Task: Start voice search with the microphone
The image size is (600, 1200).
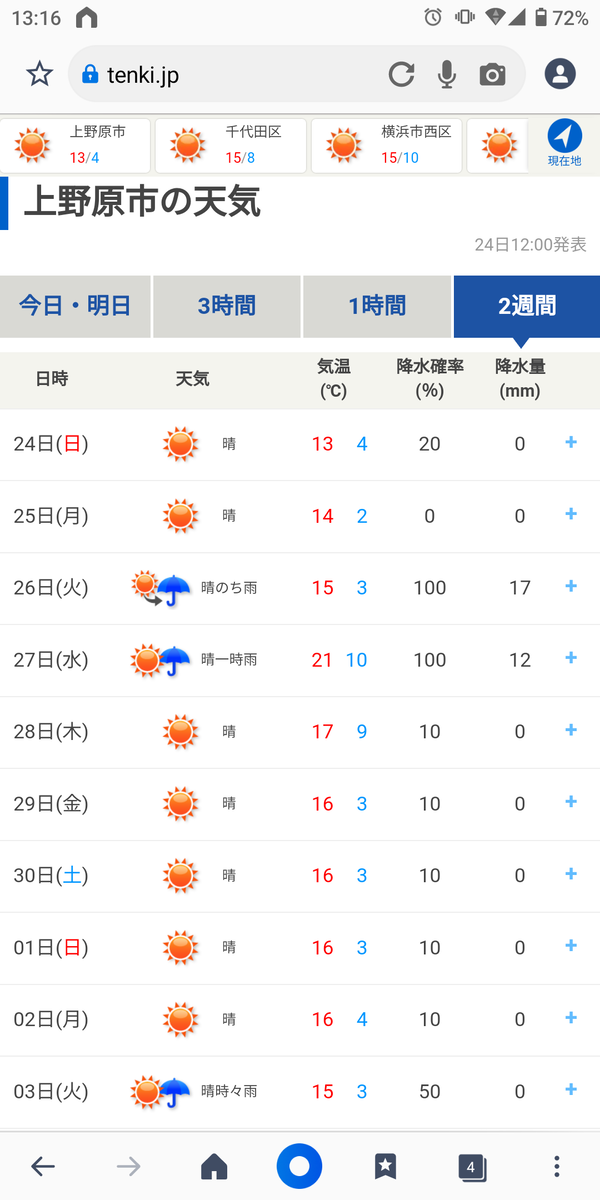Action: (x=447, y=74)
